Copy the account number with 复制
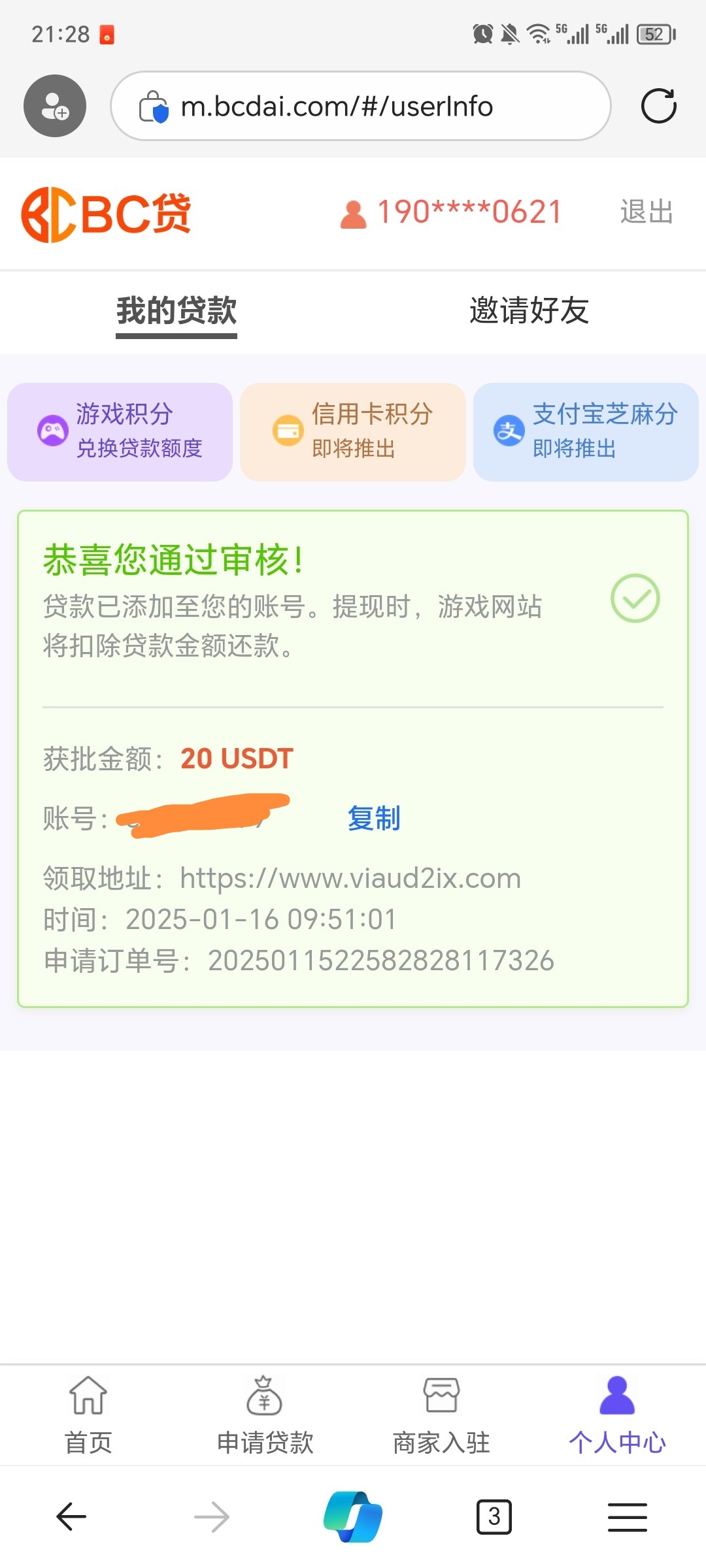This screenshot has width=706, height=1568. (374, 818)
